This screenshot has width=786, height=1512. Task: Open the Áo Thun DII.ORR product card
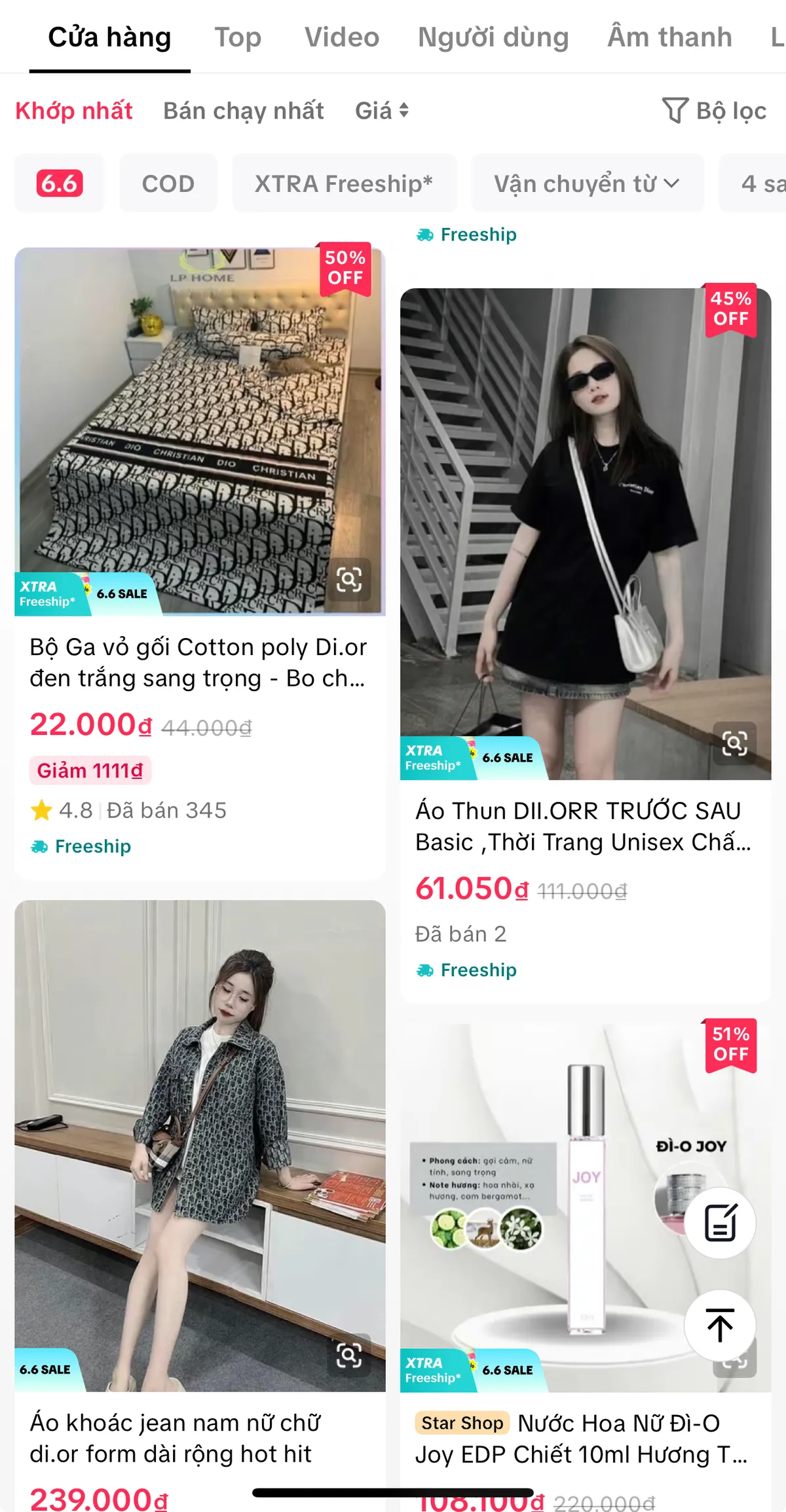pos(583,826)
